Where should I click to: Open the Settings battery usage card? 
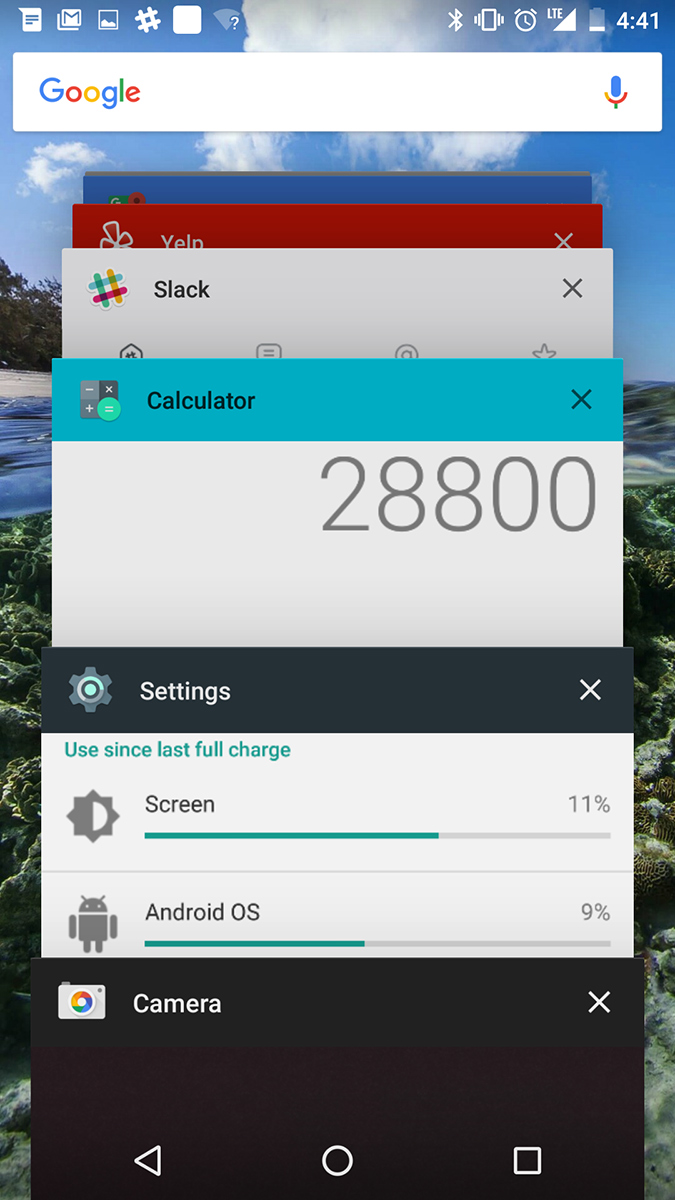337,802
